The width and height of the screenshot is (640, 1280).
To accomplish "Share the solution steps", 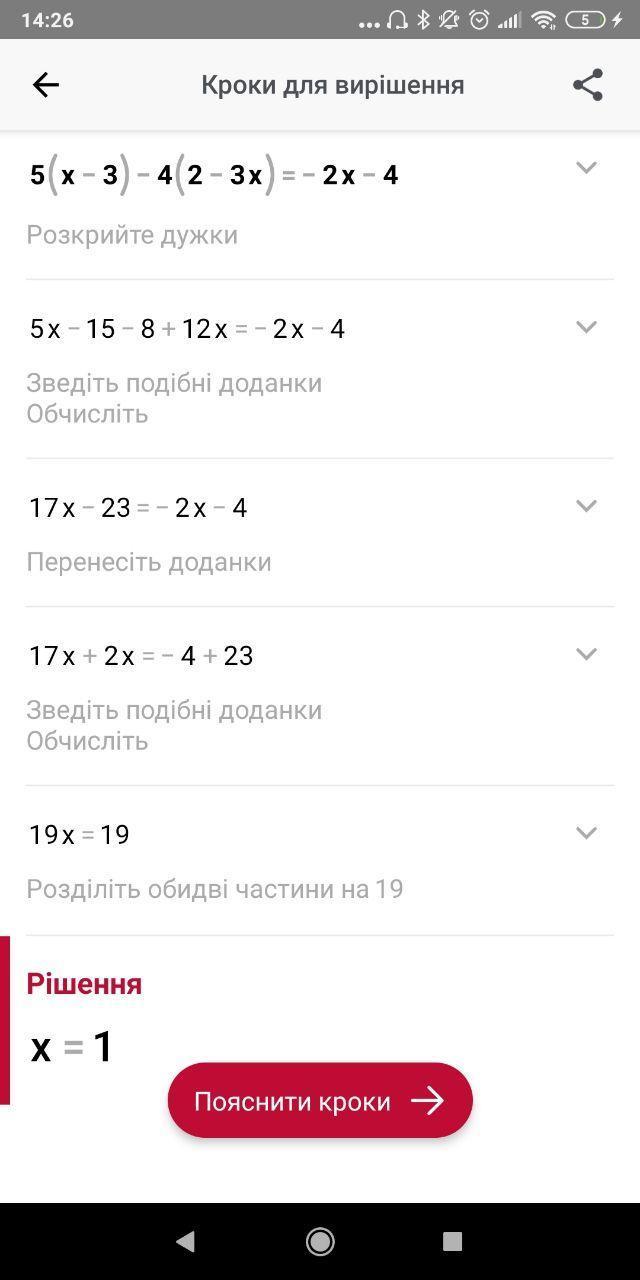I will (x=588, y=85).
